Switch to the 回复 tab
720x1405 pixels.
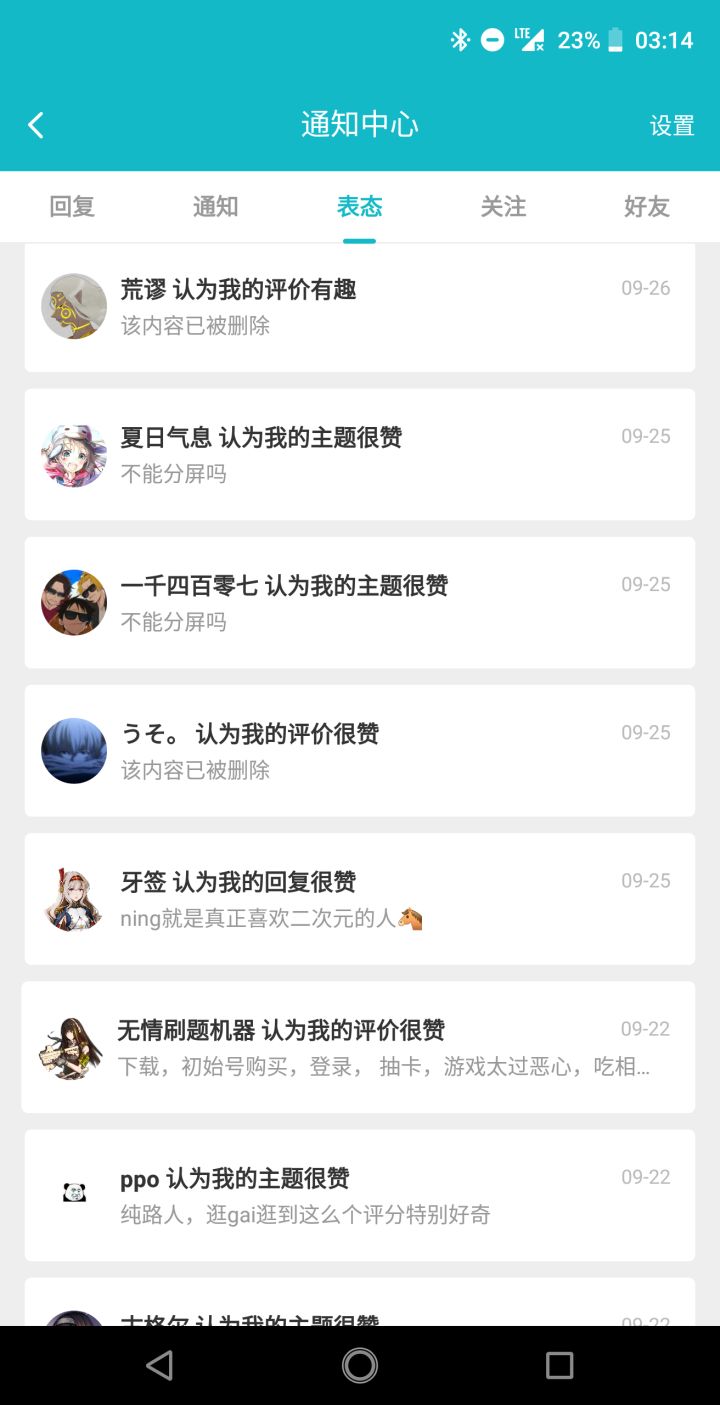pos(72,207)
